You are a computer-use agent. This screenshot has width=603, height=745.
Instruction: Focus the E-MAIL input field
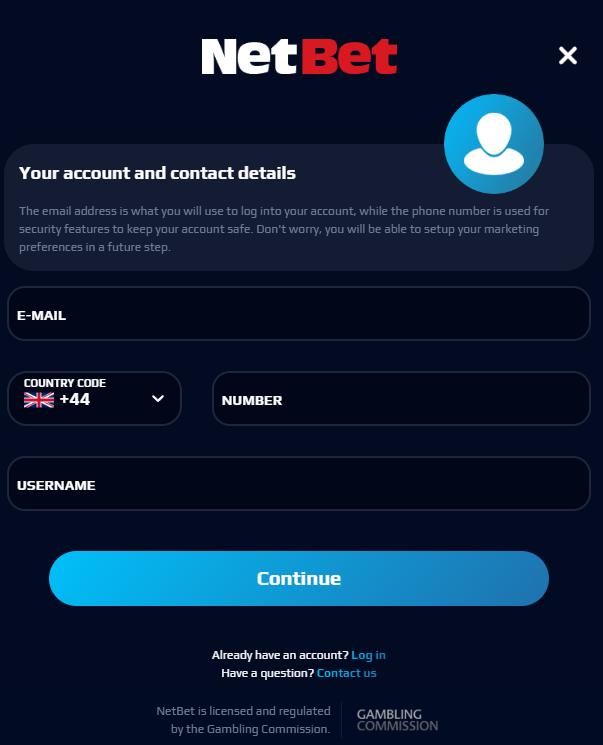(x=299, y=315)
